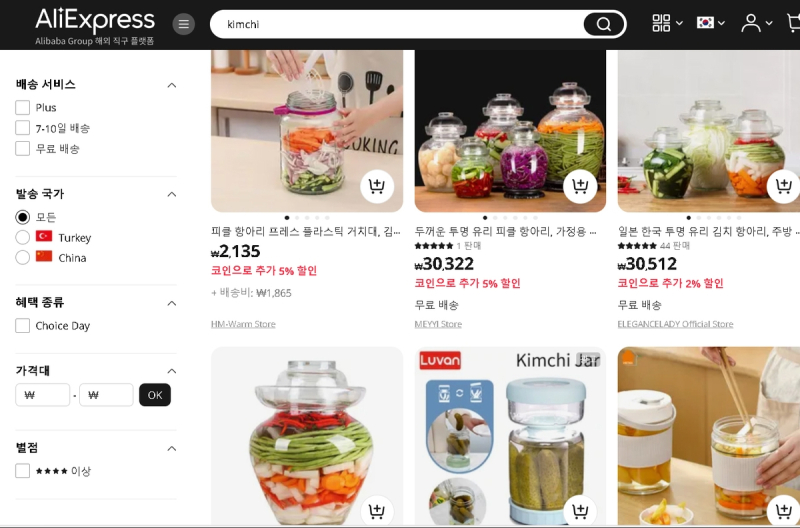Viewport: 800px width, 528px height.
Task: Confirm price range with OK button
Action: click(155, 395)
